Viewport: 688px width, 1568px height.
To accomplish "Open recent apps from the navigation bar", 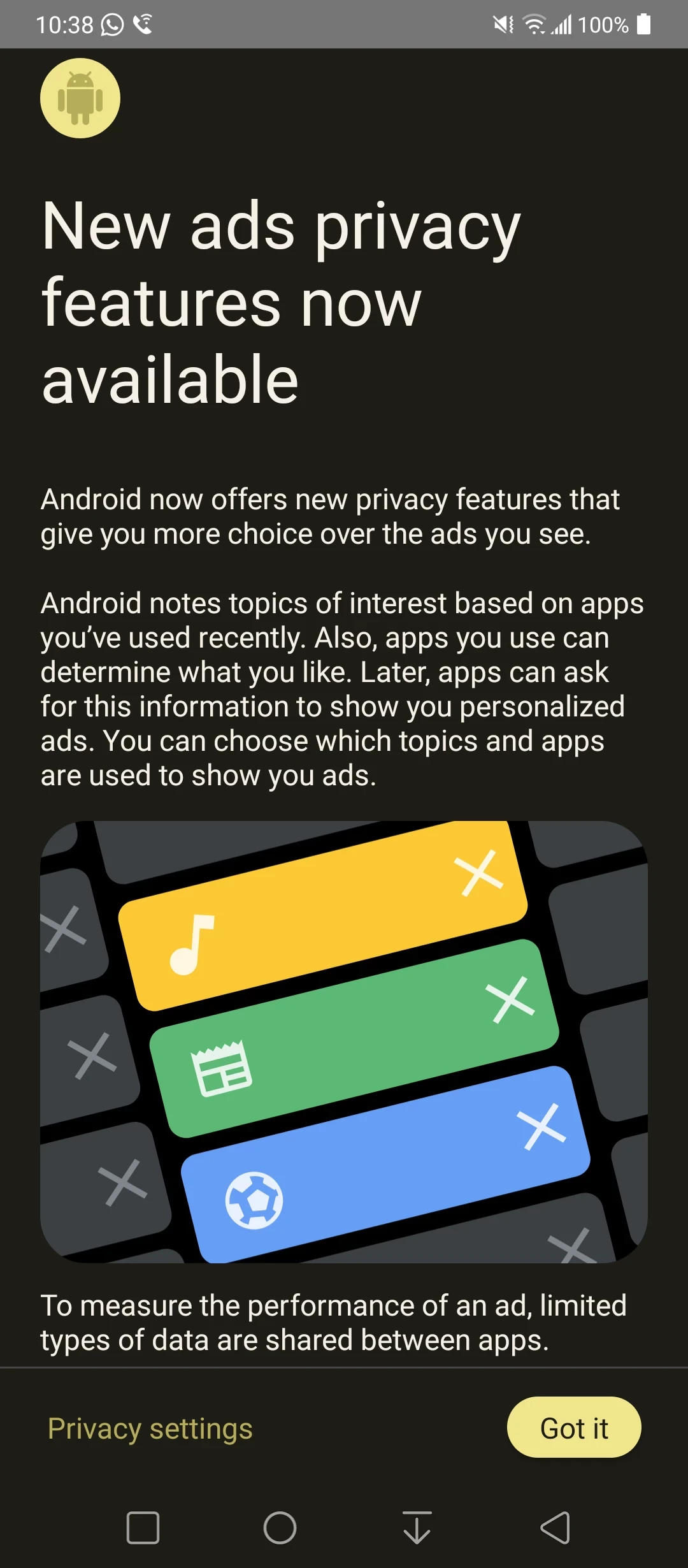I will 143,1528.
